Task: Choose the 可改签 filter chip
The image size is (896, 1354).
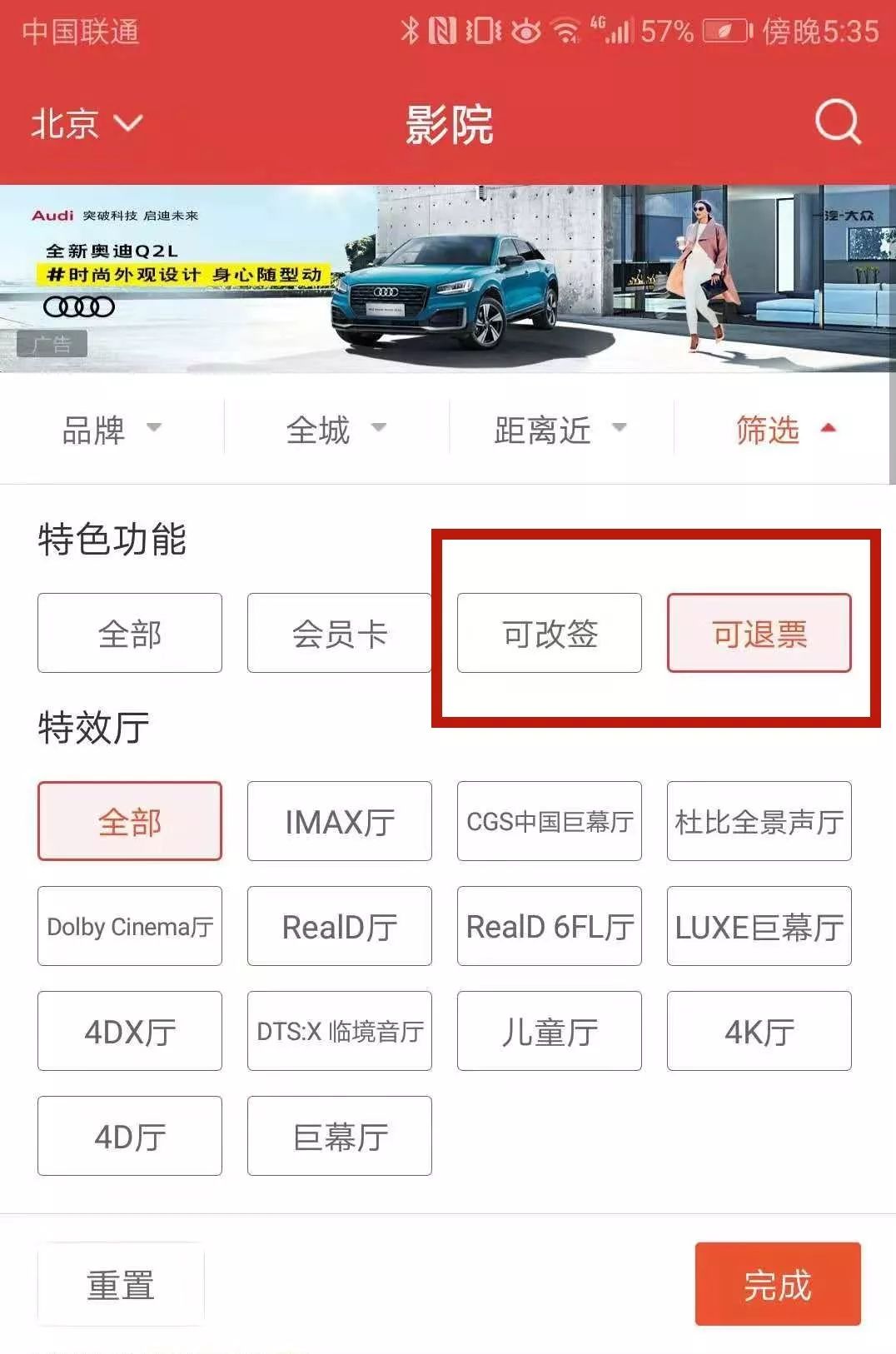Action: [550, 633]
